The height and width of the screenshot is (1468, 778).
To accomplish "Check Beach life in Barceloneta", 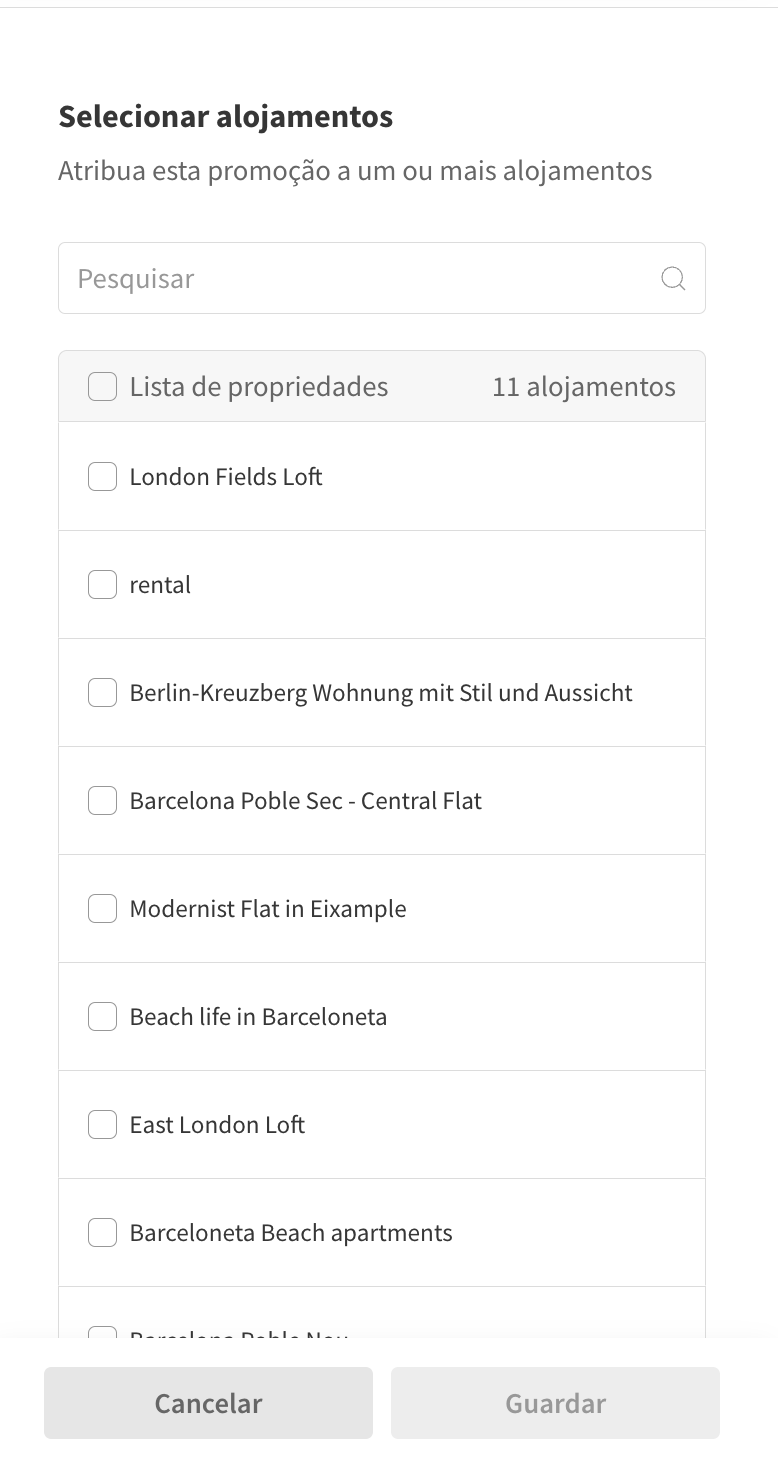I will [x=101, y=1016].
